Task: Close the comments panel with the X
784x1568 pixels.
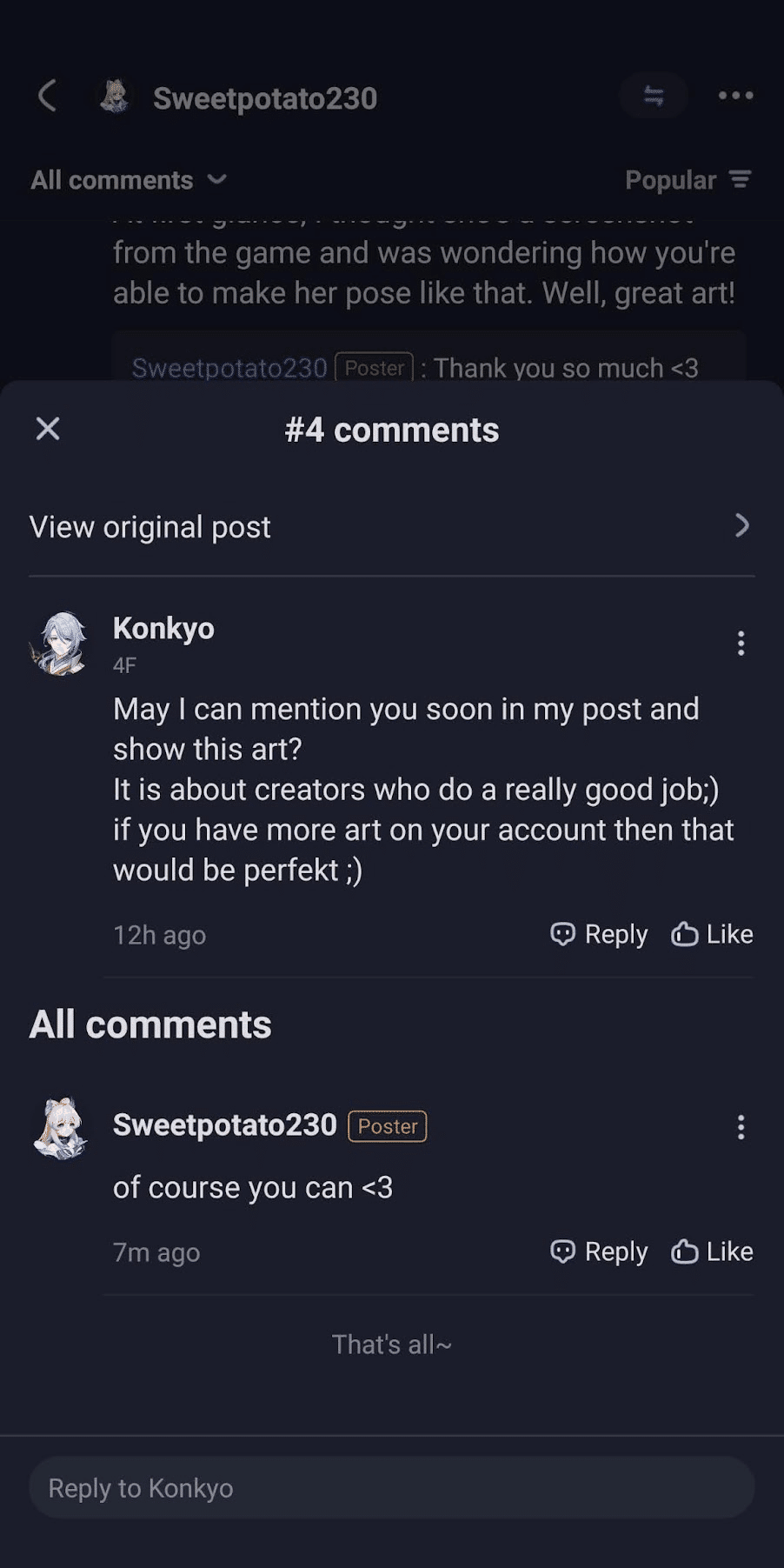Action: (x=48, y=428)
